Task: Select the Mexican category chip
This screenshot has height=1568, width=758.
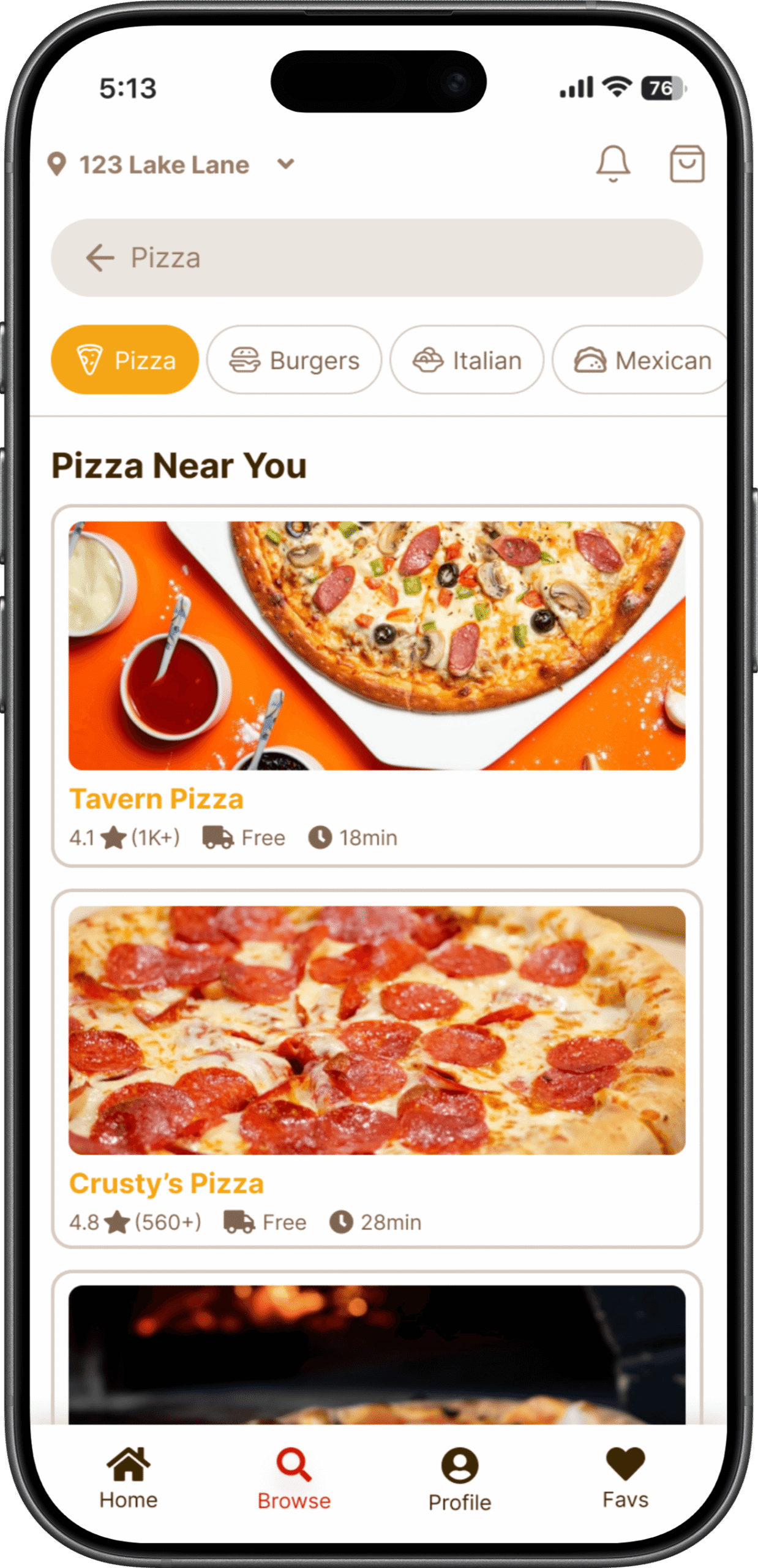Action: 640,360
